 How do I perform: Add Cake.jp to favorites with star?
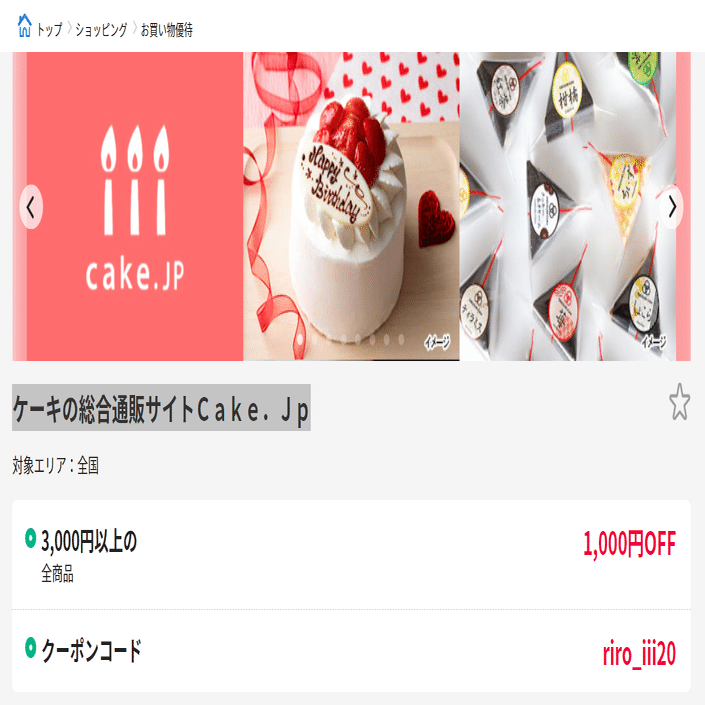coord(679,403)
